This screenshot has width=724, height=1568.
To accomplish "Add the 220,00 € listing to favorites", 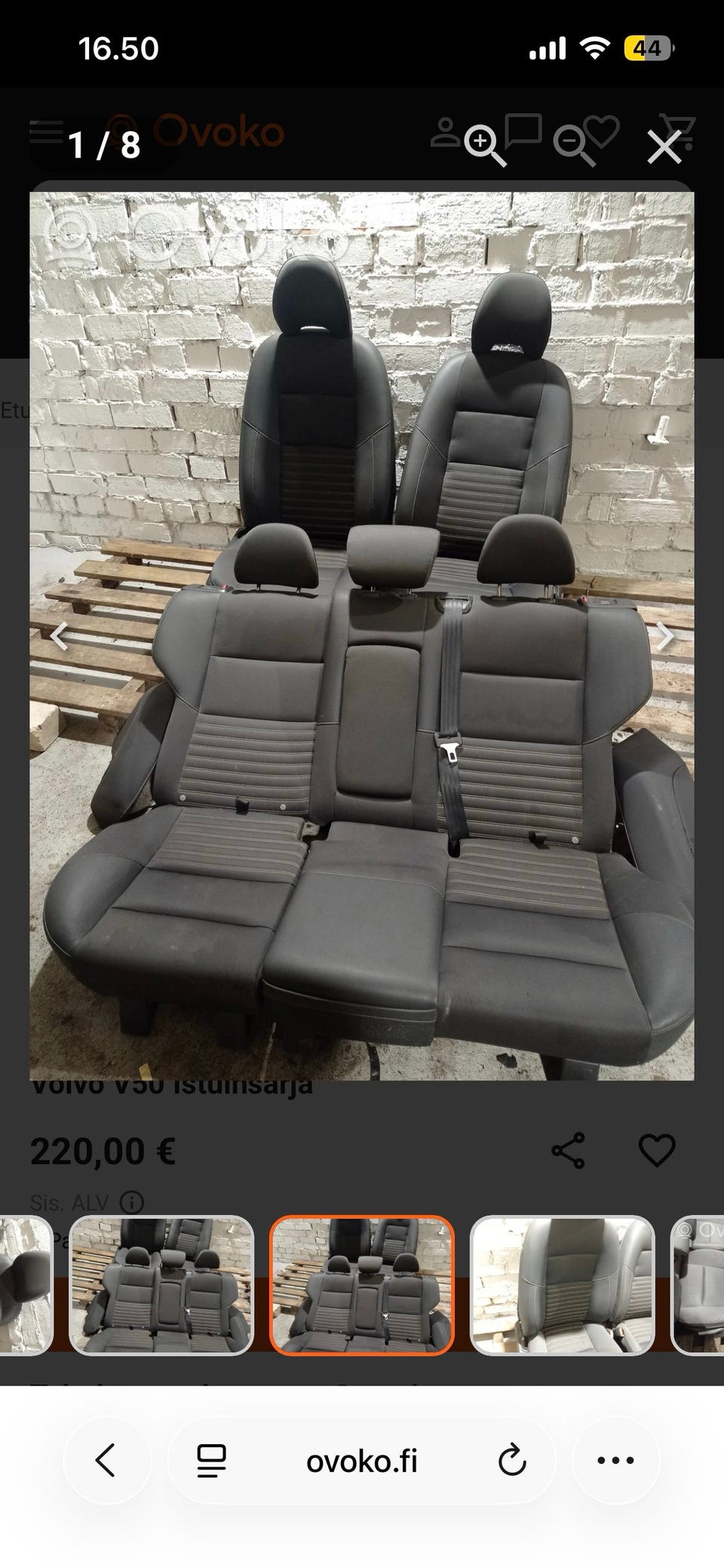I will (656, 1151).
